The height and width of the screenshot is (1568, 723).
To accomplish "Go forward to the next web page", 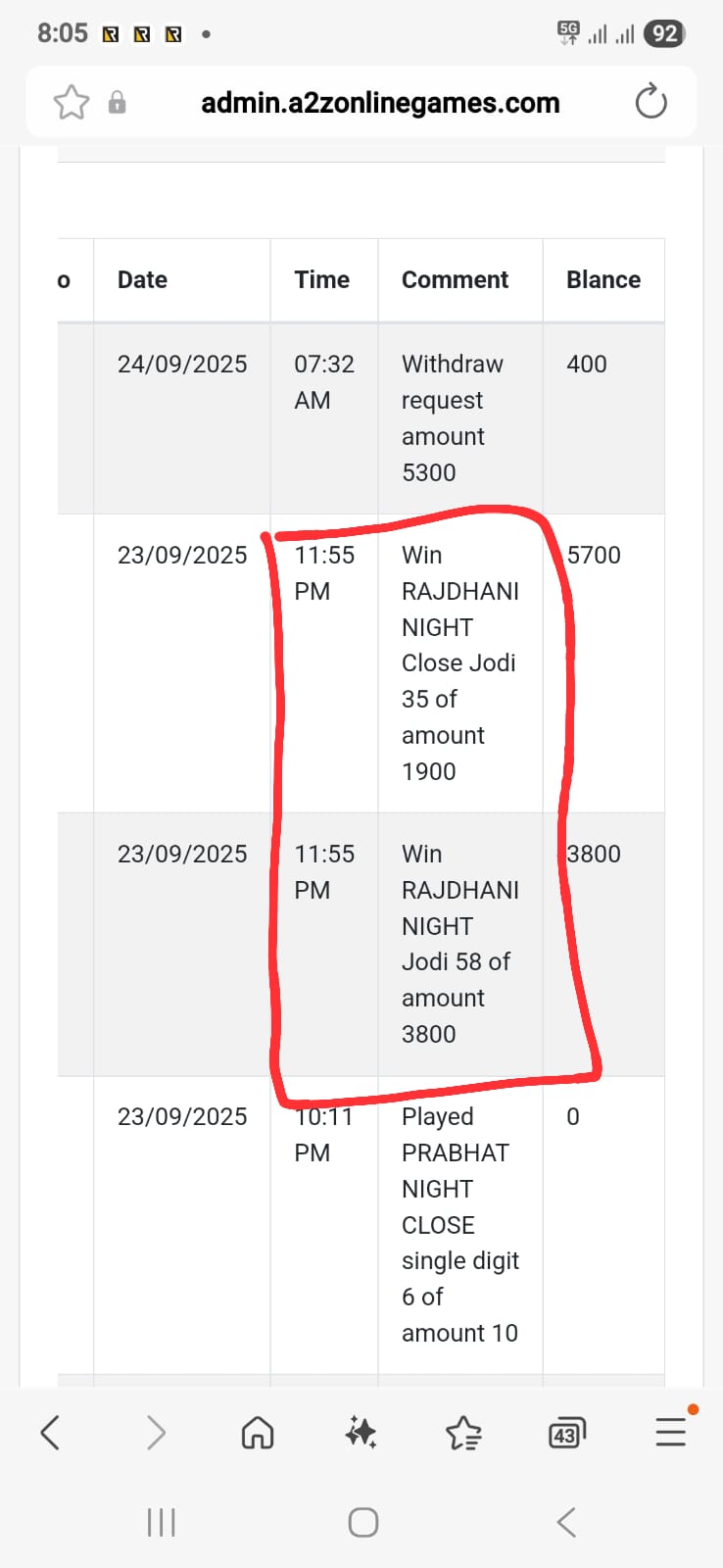I will (x=156, y=1433).
